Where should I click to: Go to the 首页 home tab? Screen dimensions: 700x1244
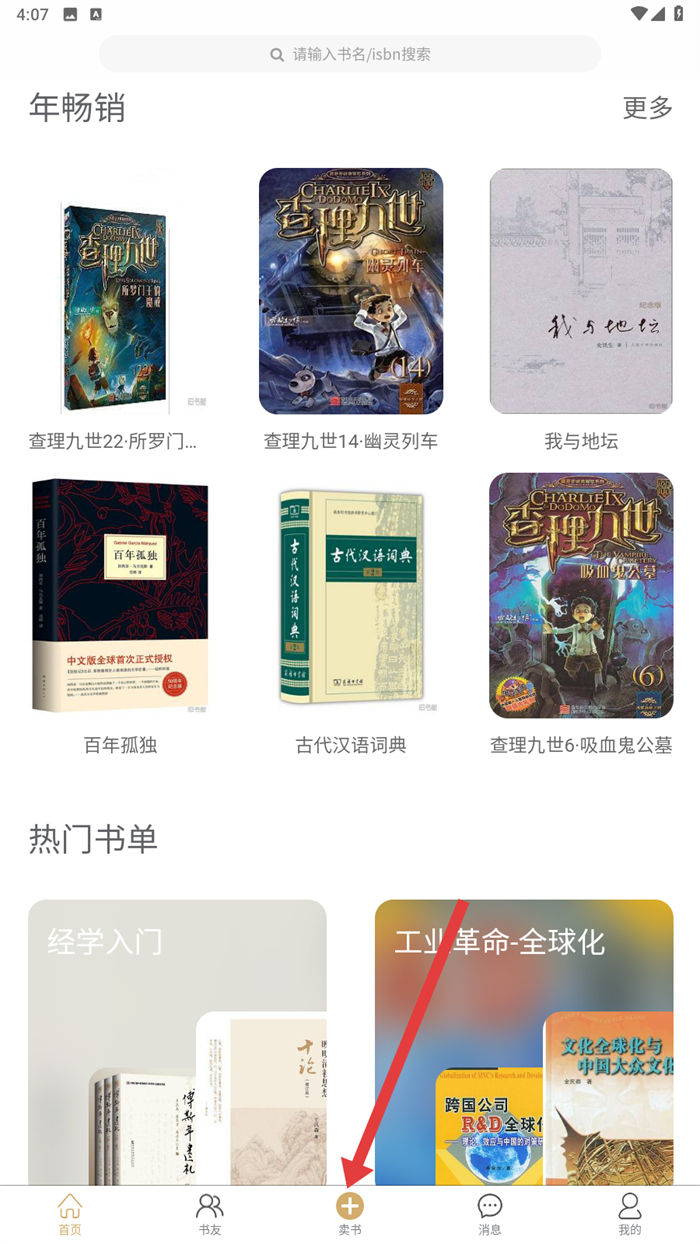pyautogui.click(x=70, y=1214)
